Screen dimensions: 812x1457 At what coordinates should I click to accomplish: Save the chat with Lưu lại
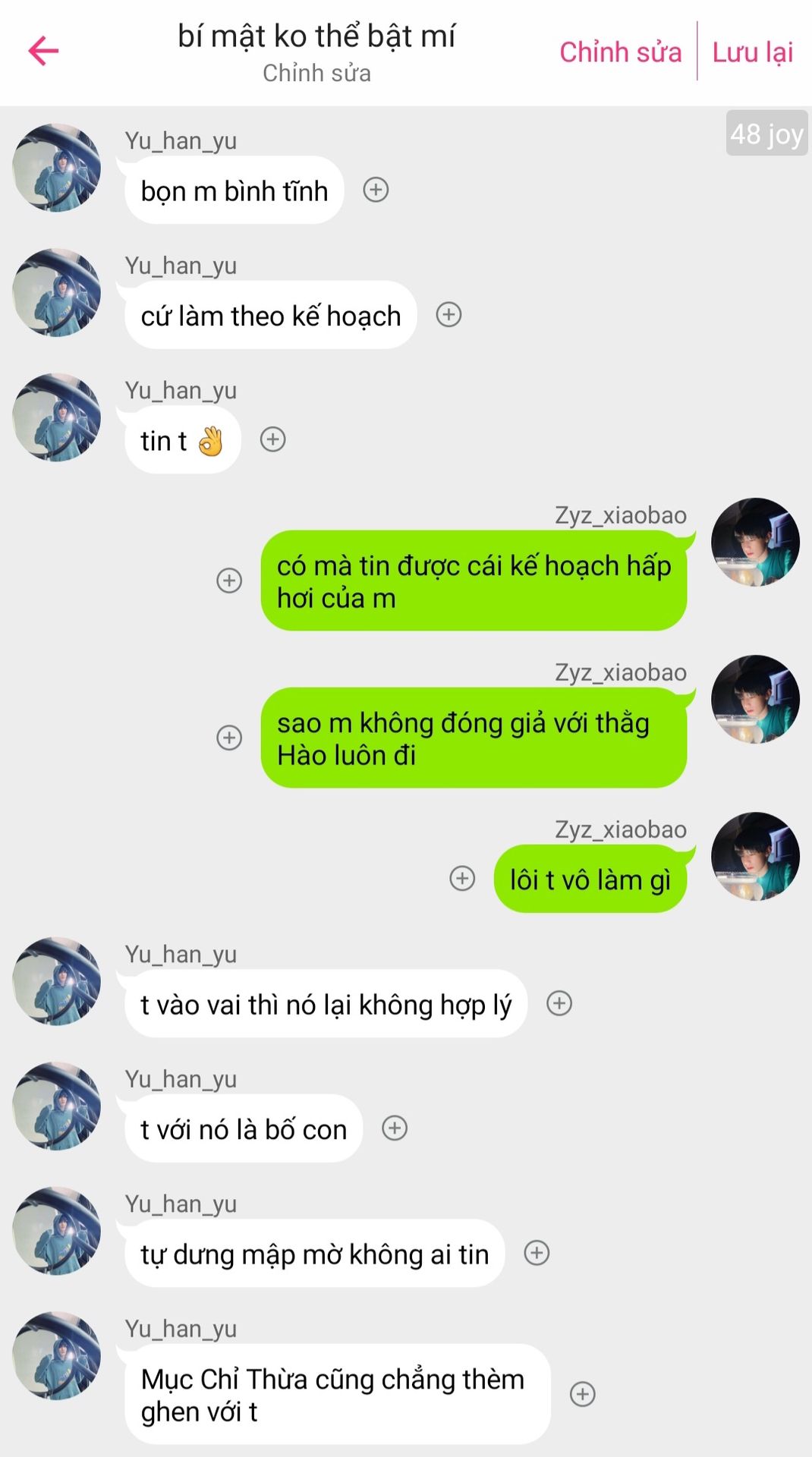pyautogui.click(x=752, y=52)
